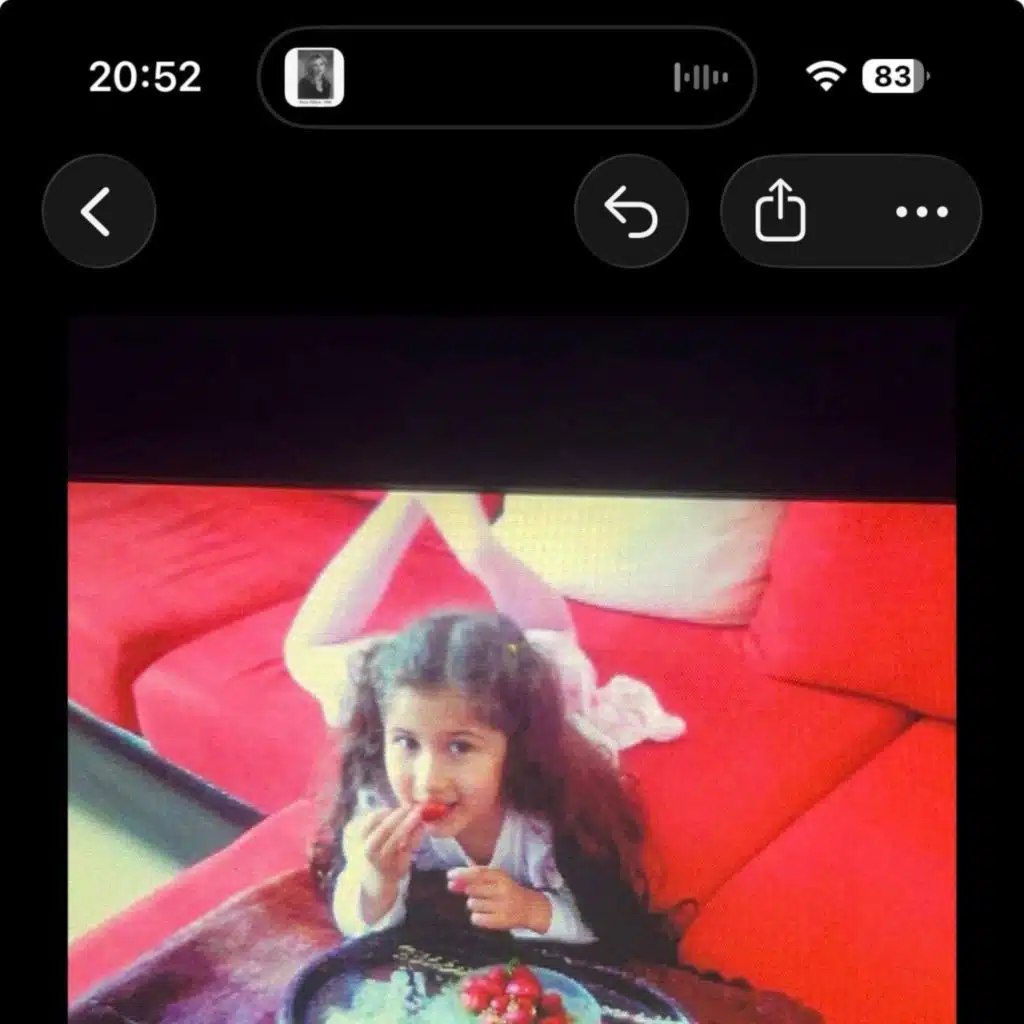Open the three-dot more options menu
Screen dimensions: 1024x1024
921,211
